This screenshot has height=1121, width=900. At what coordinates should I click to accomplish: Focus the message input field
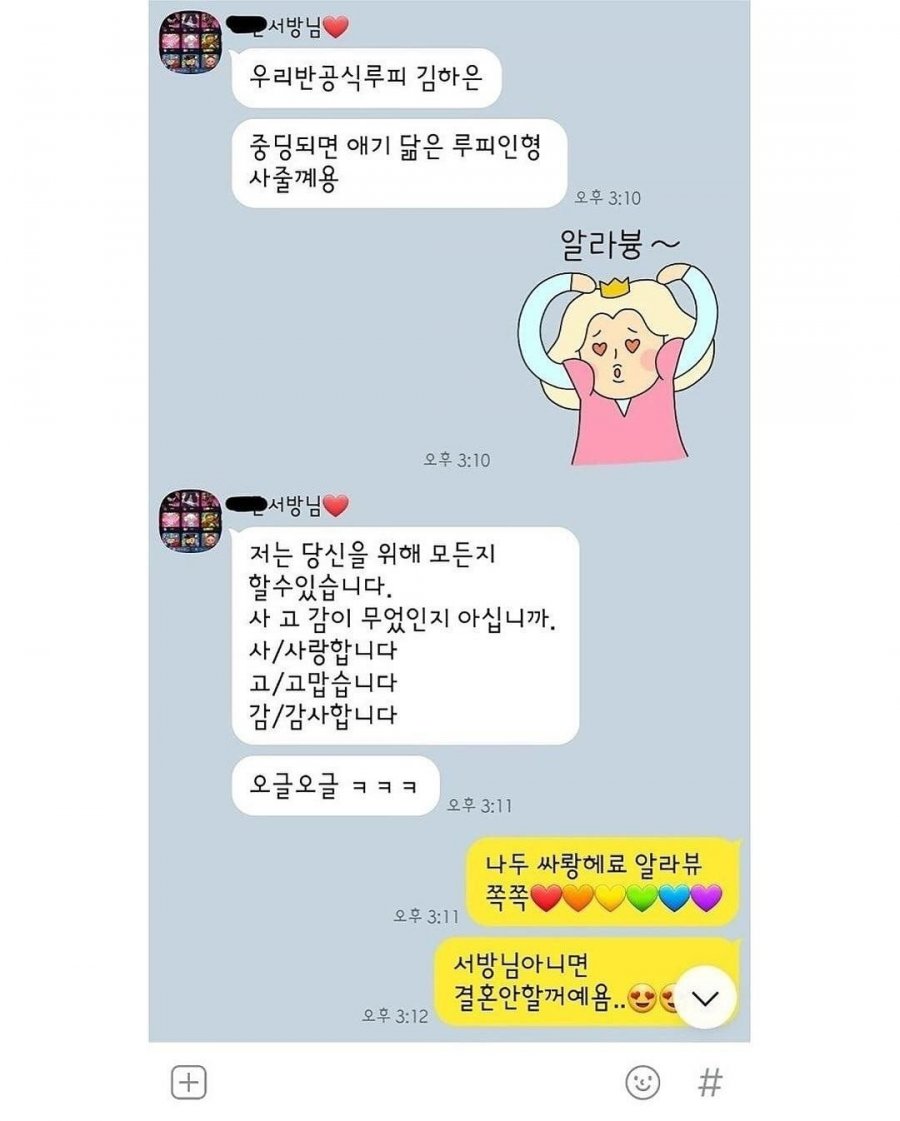click(410, 1082)
